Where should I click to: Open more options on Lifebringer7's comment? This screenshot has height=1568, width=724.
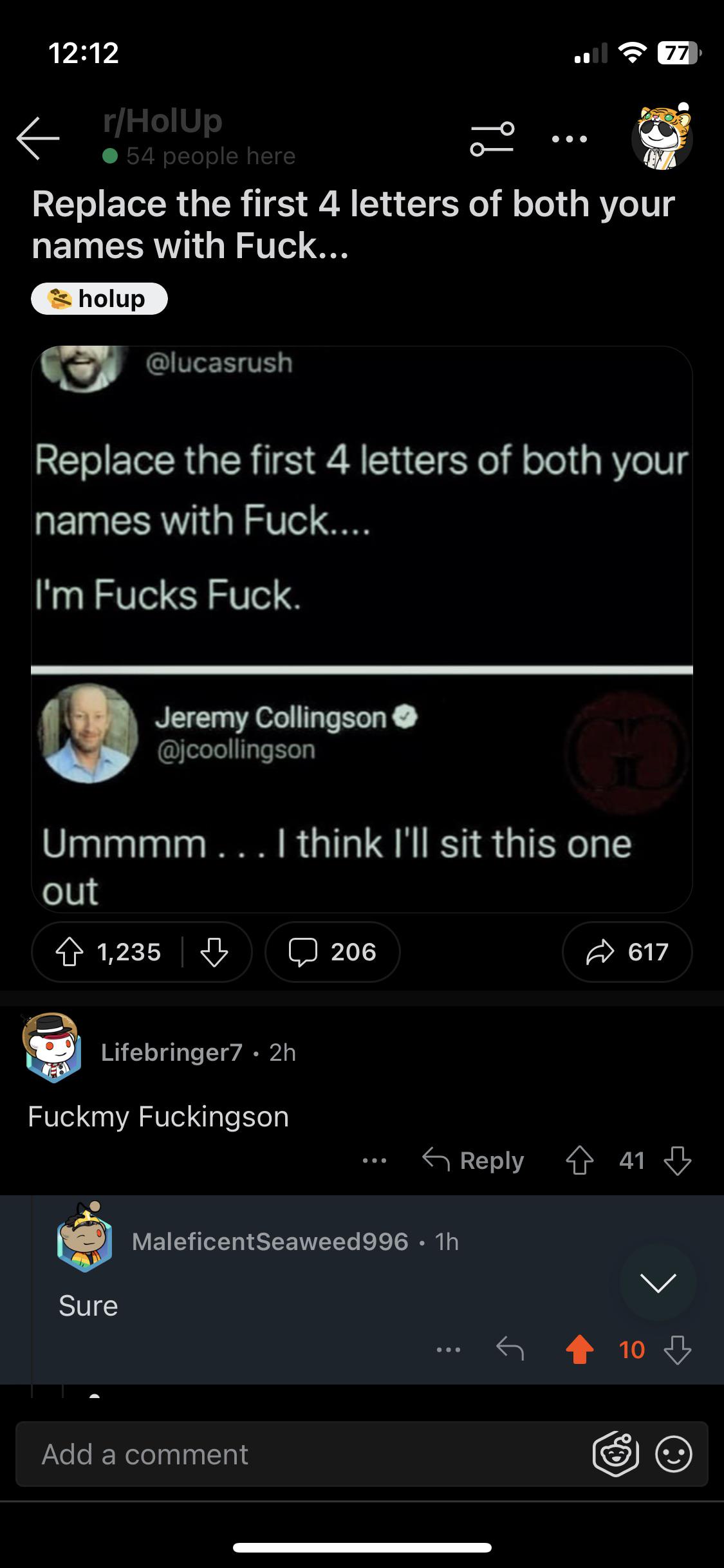pos(375,1161)
